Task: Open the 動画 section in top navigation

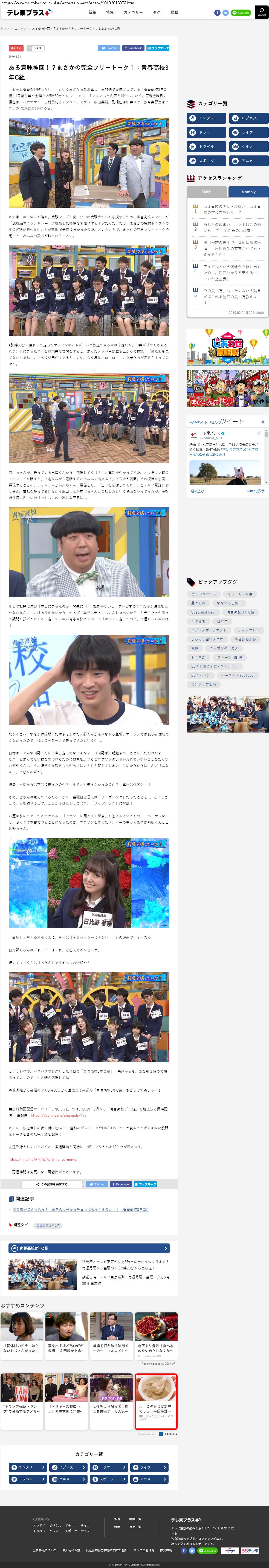Action: [174, 12]
